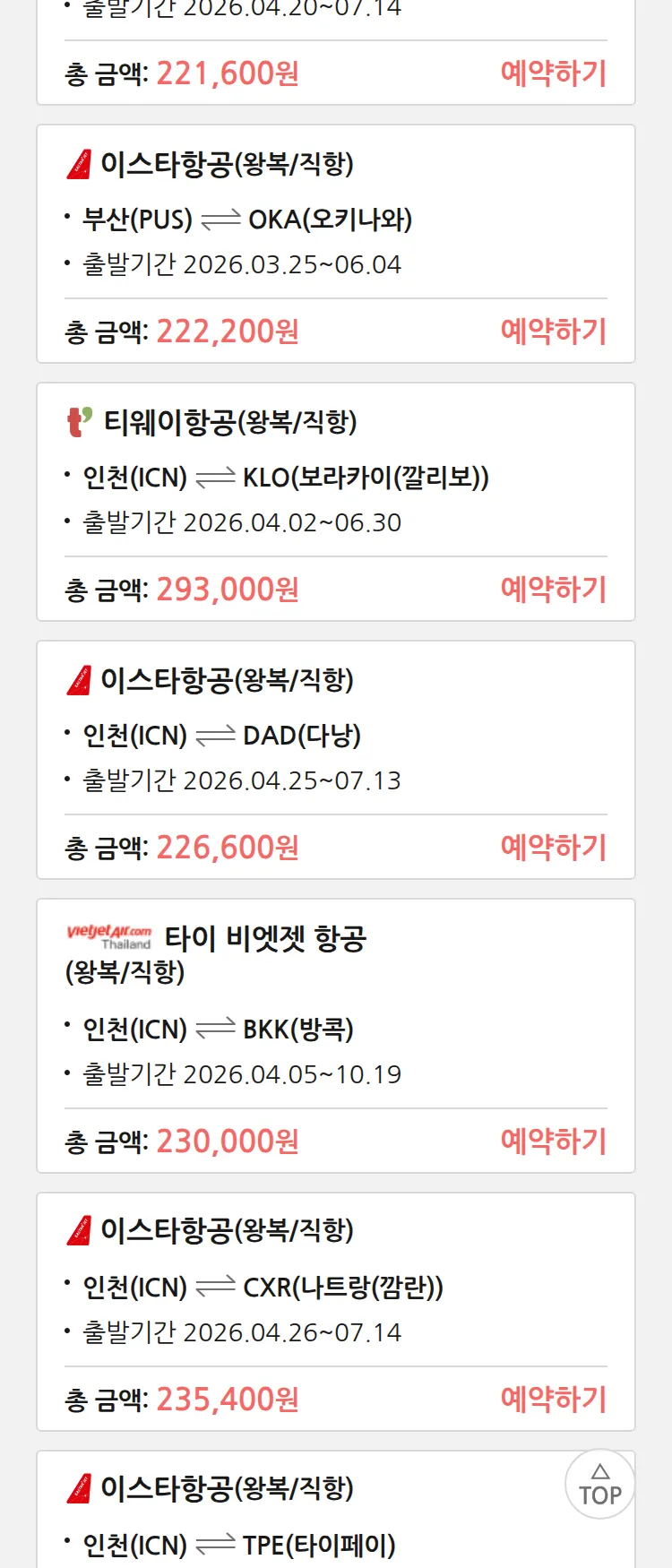Image resolution: width=672 pixels, height=1568 pixels.
Task: Jump back to top with TOP button
Action: pos(599,1485)
